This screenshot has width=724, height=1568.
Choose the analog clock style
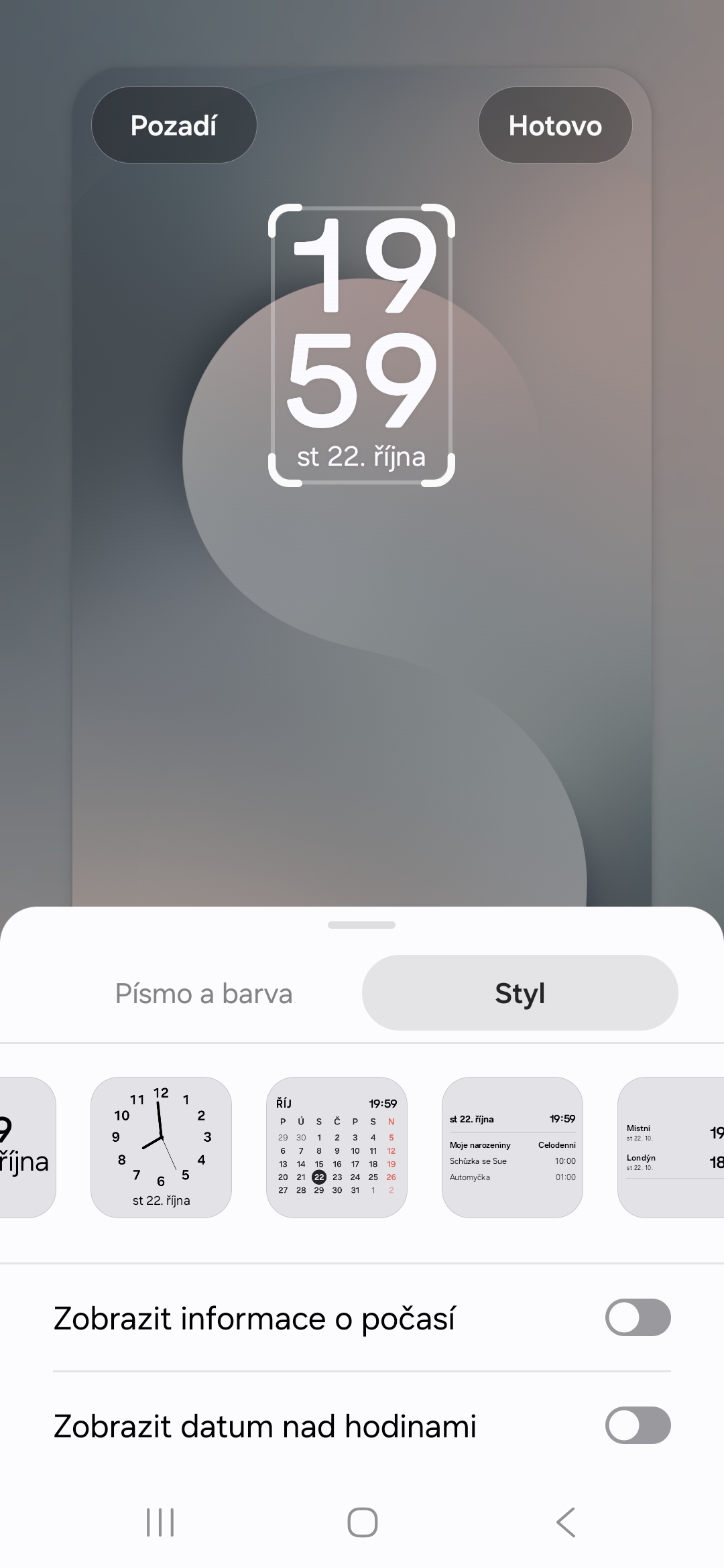click(x=161, y=1147)
